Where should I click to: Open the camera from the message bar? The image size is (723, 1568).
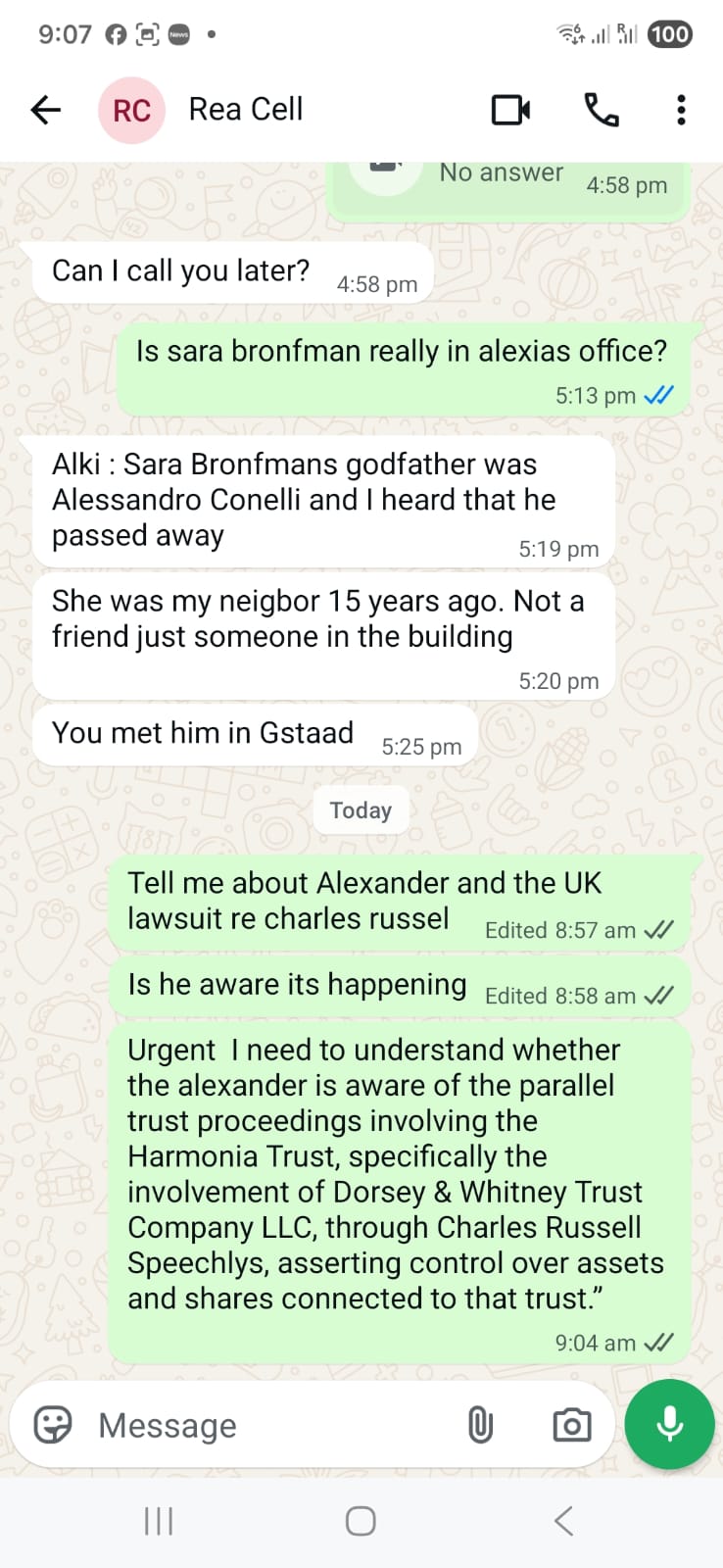571,1424
